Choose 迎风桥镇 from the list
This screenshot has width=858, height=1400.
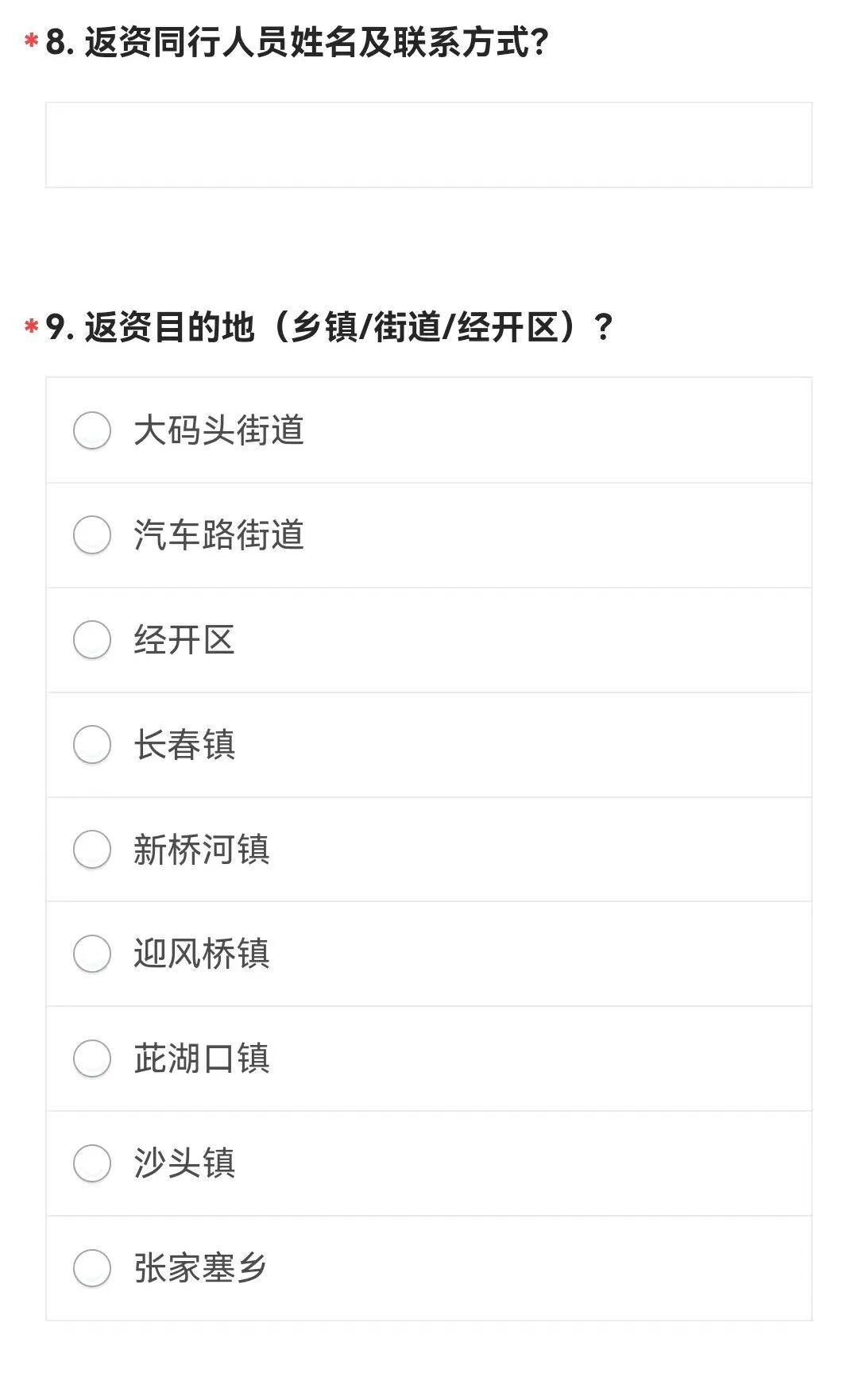(x=428, y=954)
